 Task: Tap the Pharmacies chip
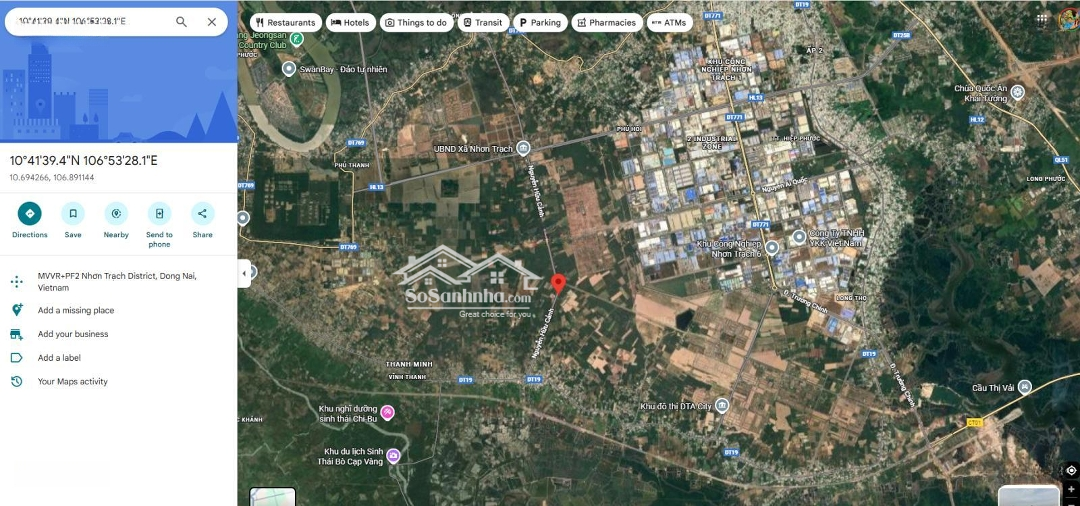(606, 22)
